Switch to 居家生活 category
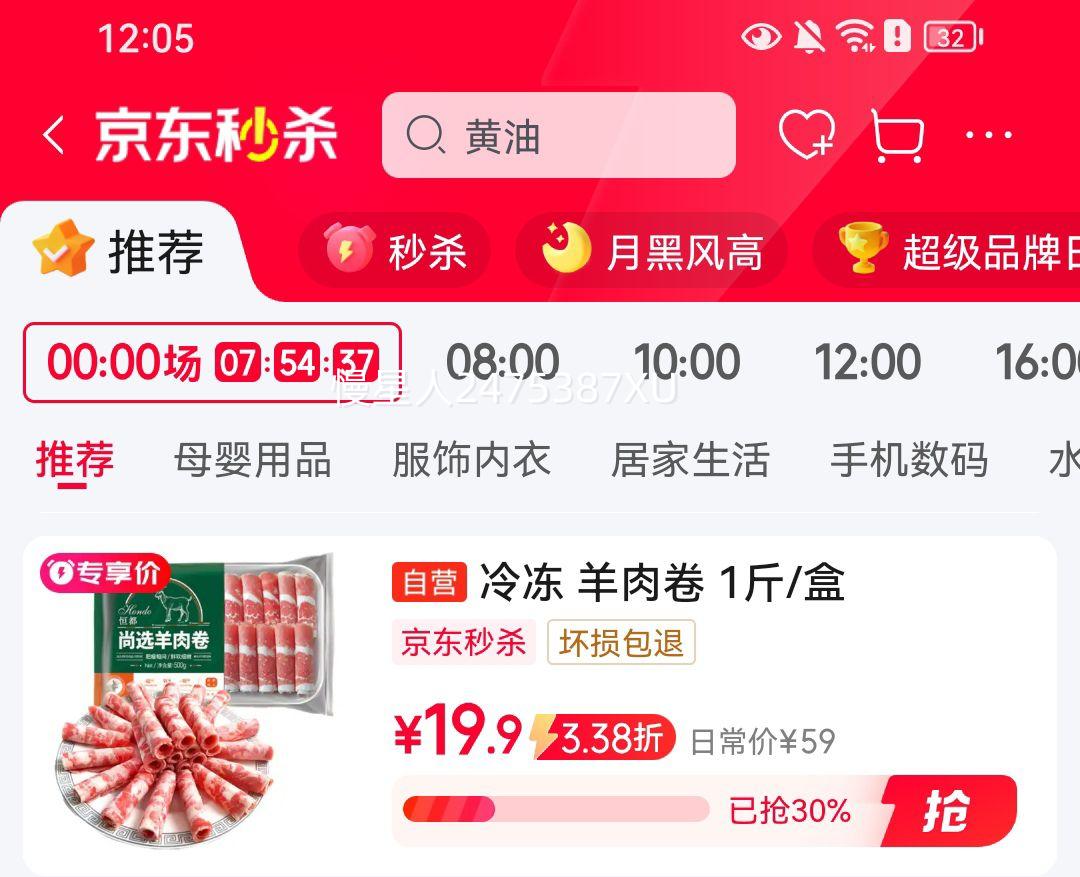This screenshot has height=877, width=1080. click(x=690, y=461)
